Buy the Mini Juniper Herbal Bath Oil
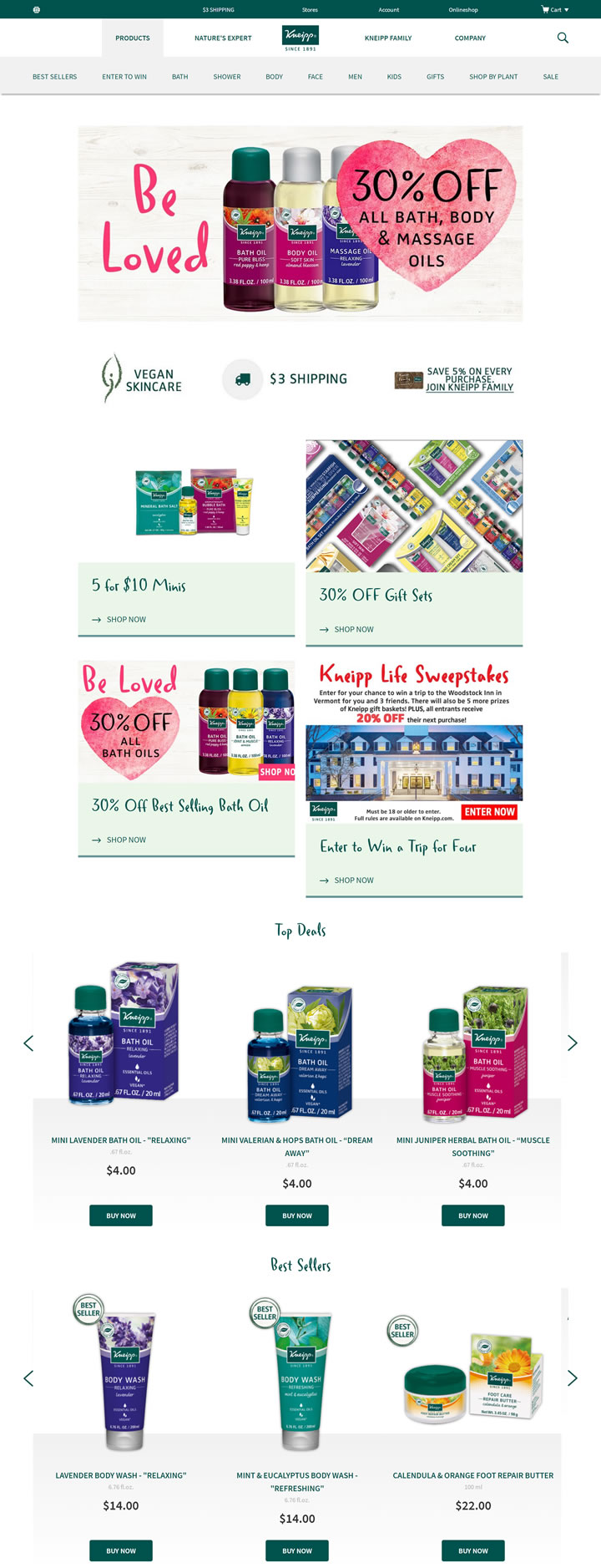601x1568 pixels. 473,1215
